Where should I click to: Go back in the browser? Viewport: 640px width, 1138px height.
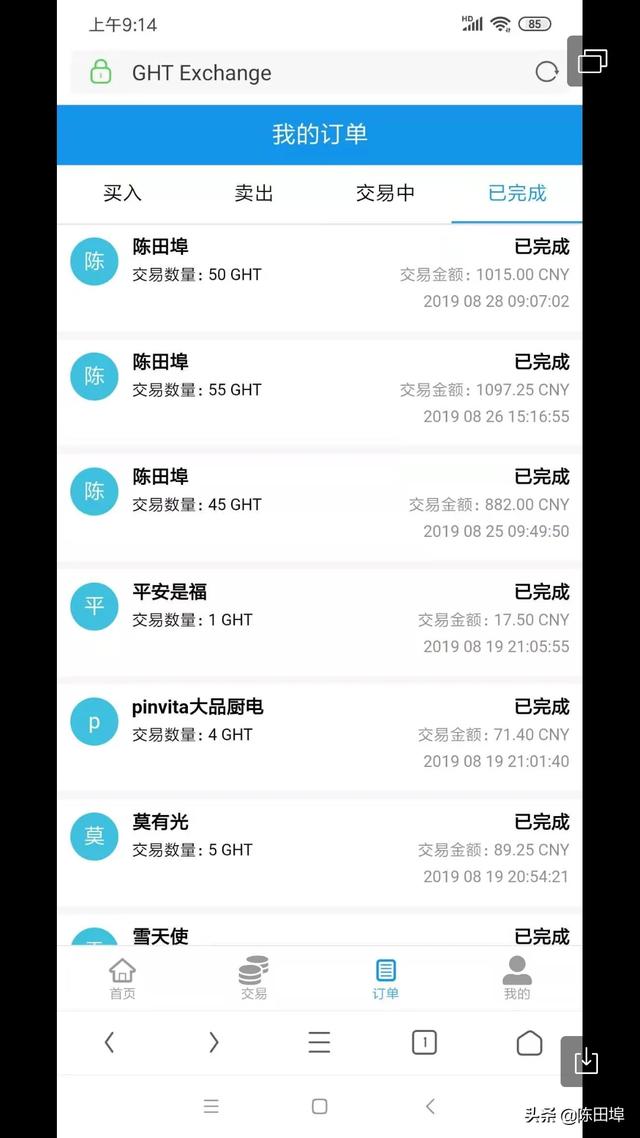[x=109, y=1043]
